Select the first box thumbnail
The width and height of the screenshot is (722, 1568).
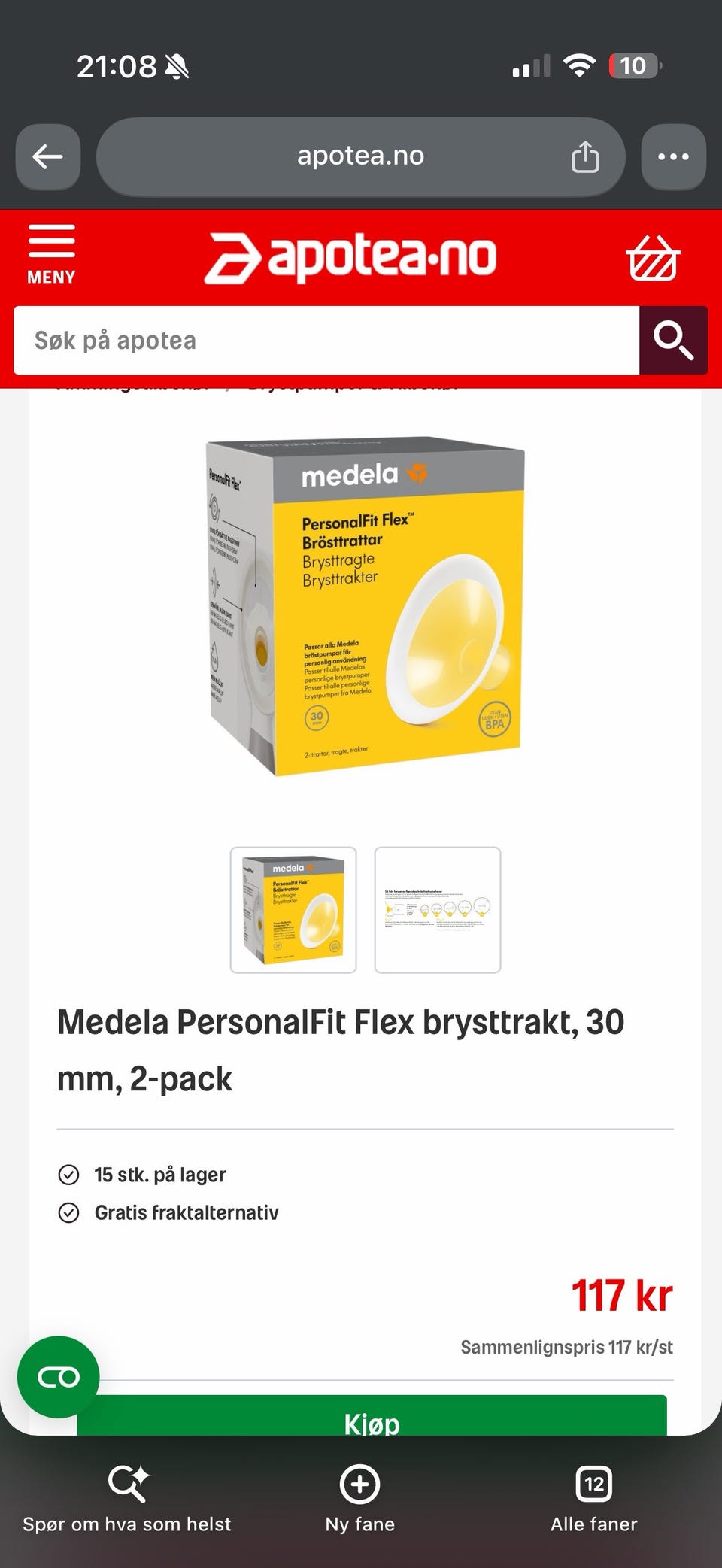(x=293, y=910)
